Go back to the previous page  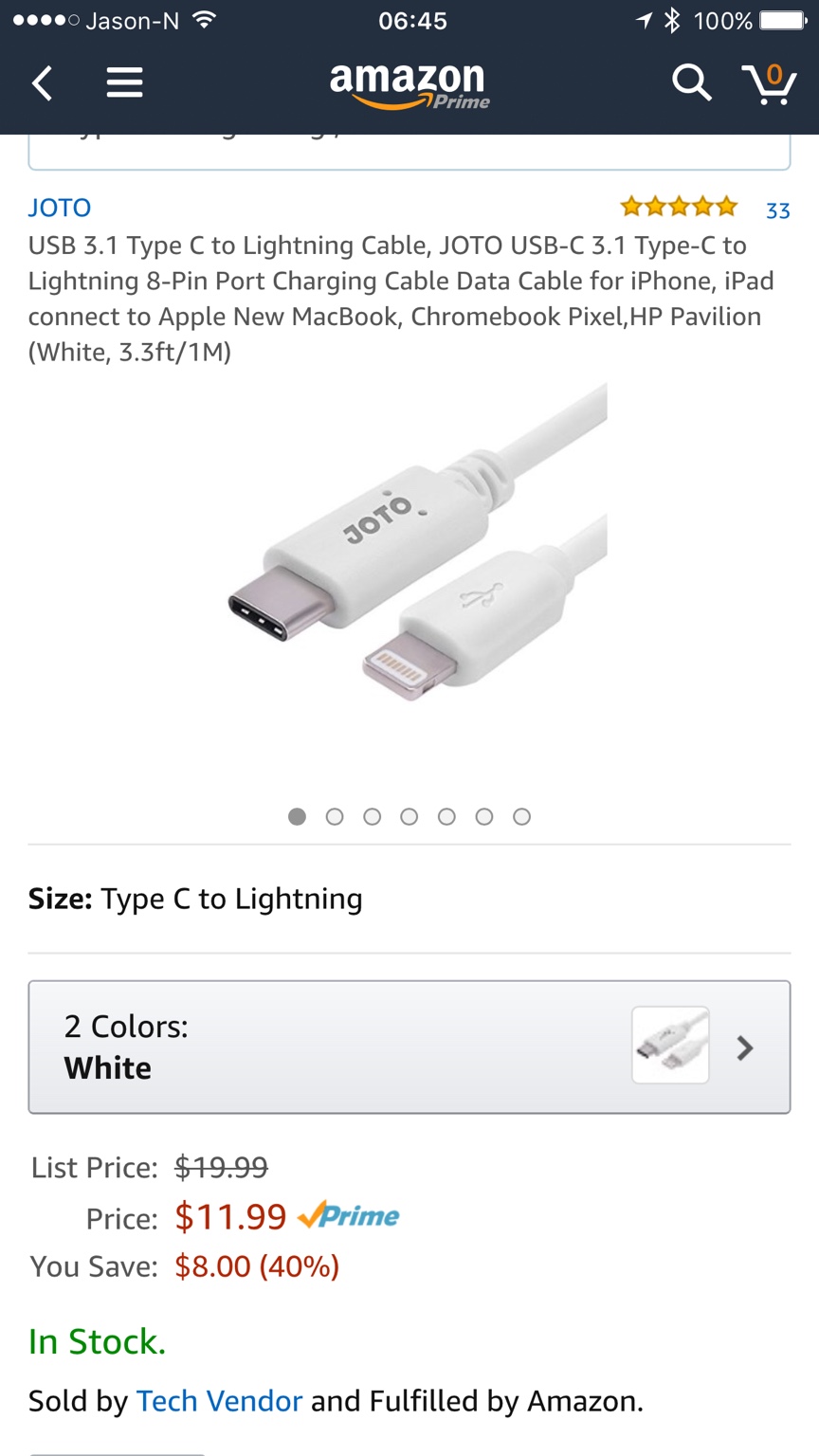[x=42, y=83]
